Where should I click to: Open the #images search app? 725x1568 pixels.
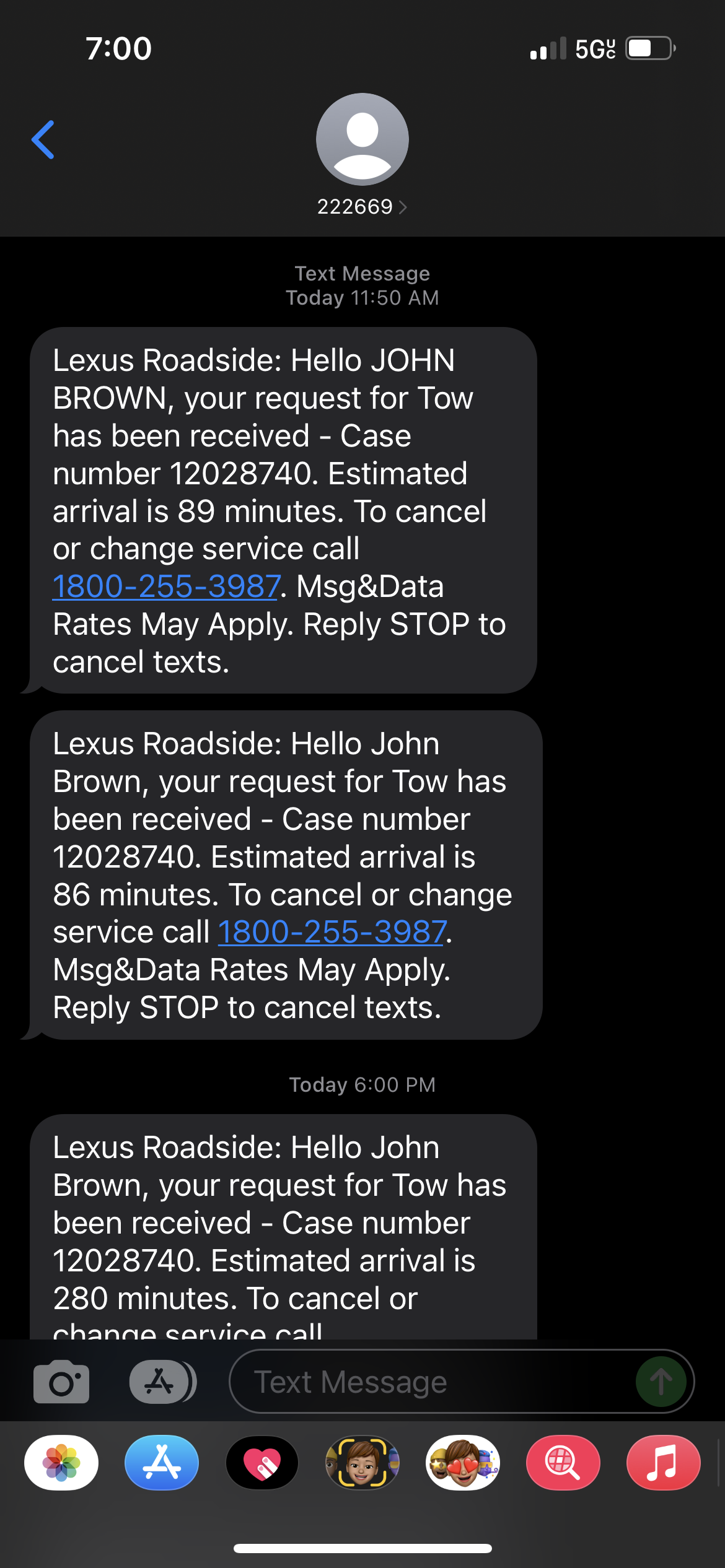click(563, 1463)
